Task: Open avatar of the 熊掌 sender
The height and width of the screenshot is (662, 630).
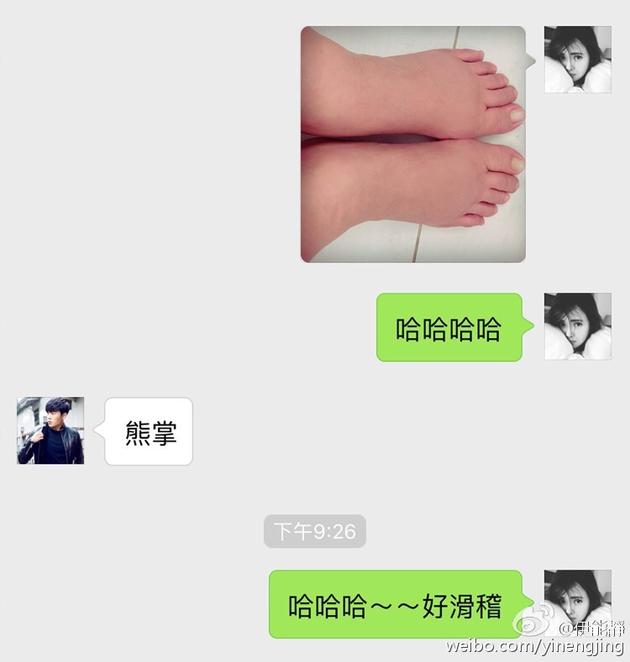Action: click(50, 431)
